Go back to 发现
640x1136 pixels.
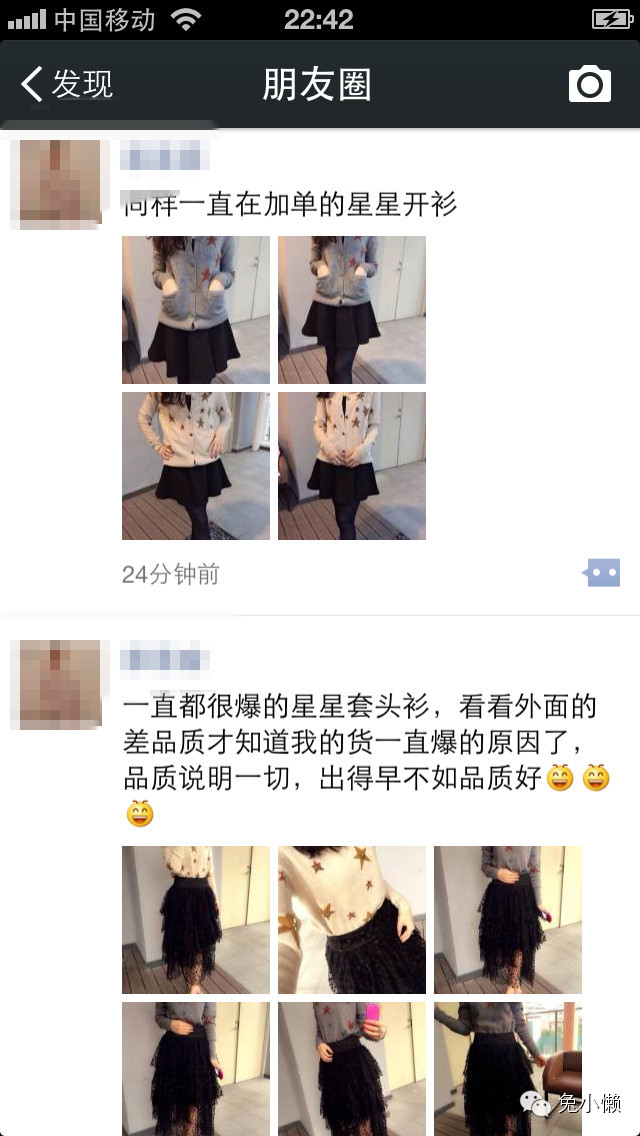67,85
